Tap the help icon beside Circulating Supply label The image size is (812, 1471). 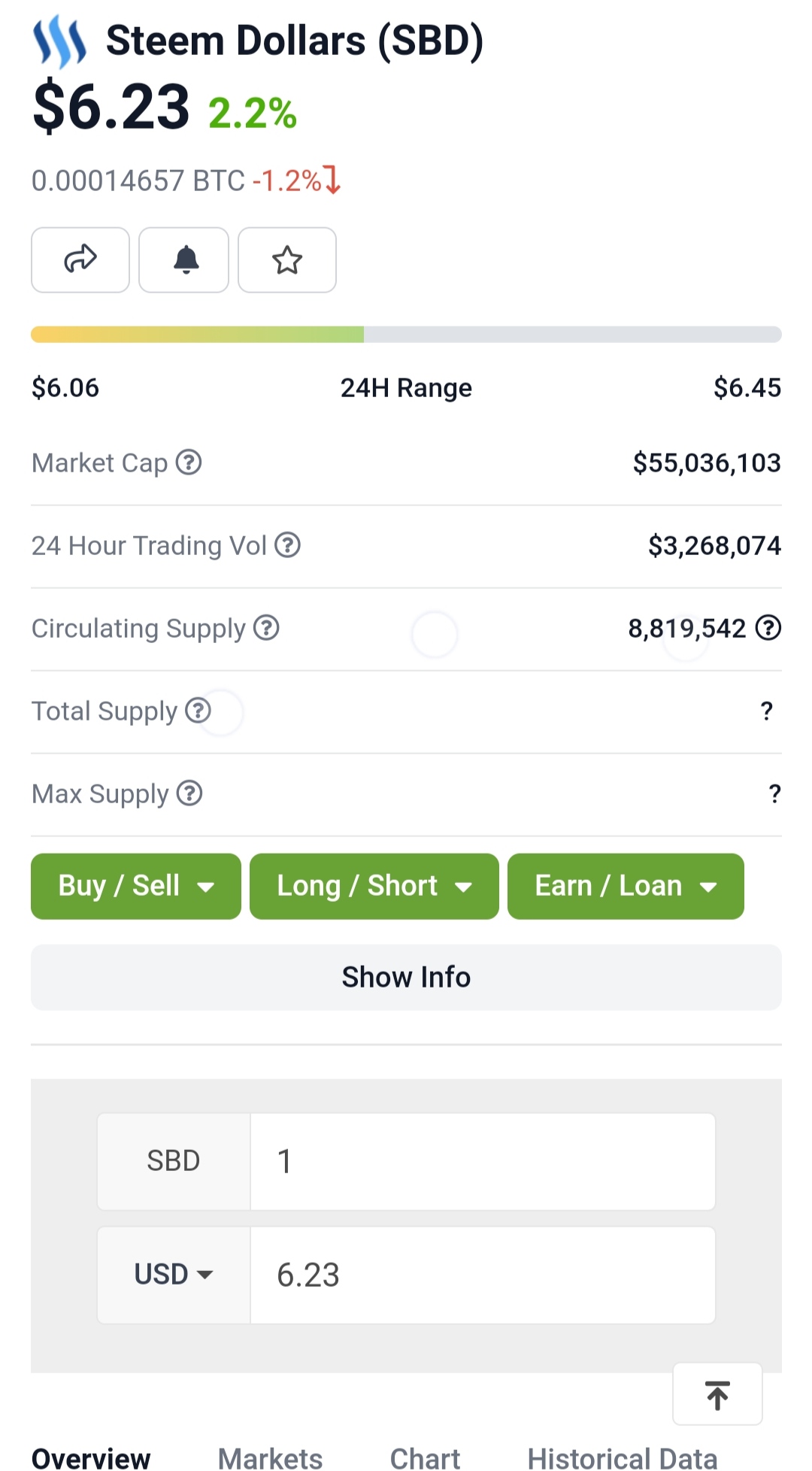(x=266, y=628)
